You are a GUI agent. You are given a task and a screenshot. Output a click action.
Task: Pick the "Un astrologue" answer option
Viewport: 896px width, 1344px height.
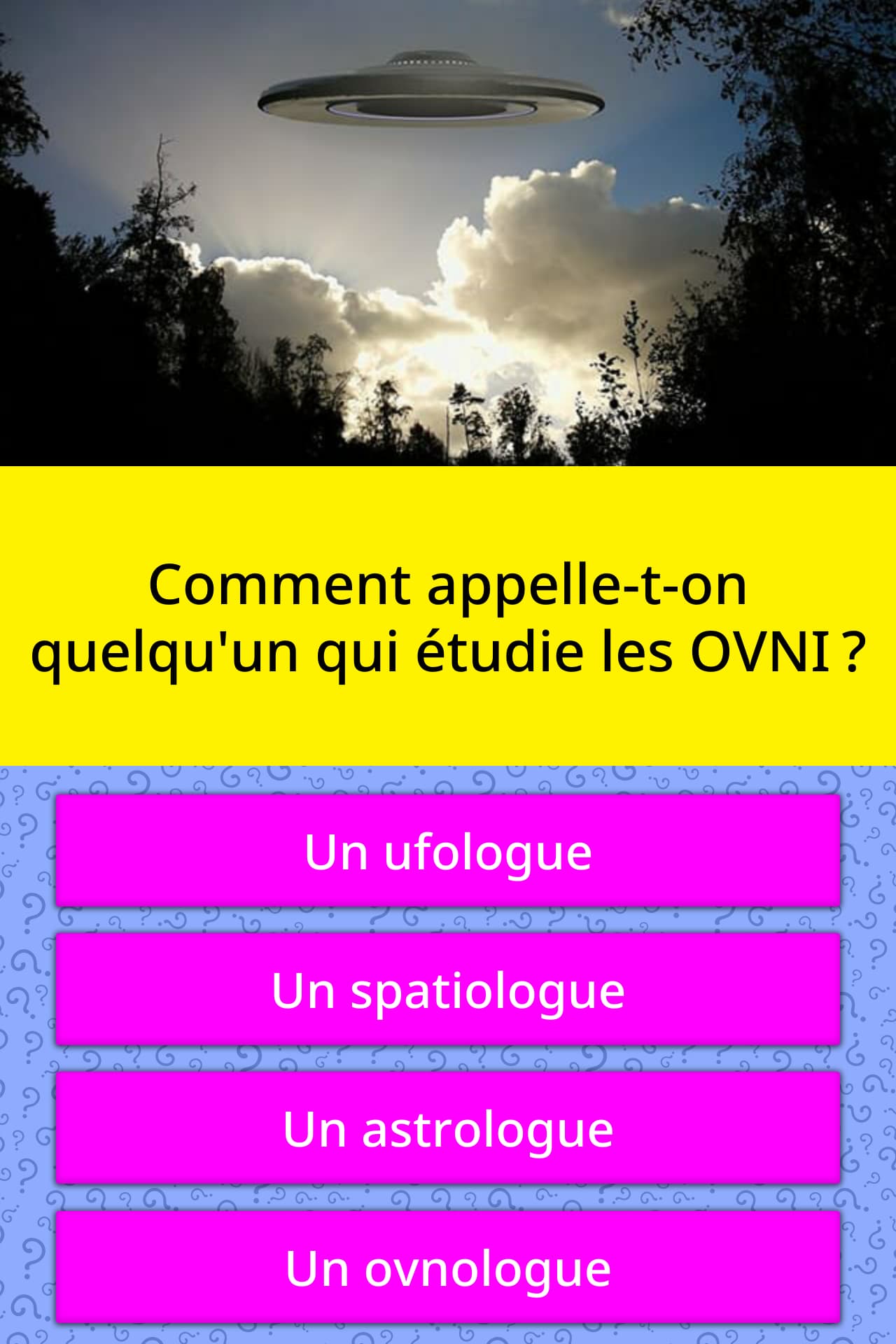(448, 1128)
